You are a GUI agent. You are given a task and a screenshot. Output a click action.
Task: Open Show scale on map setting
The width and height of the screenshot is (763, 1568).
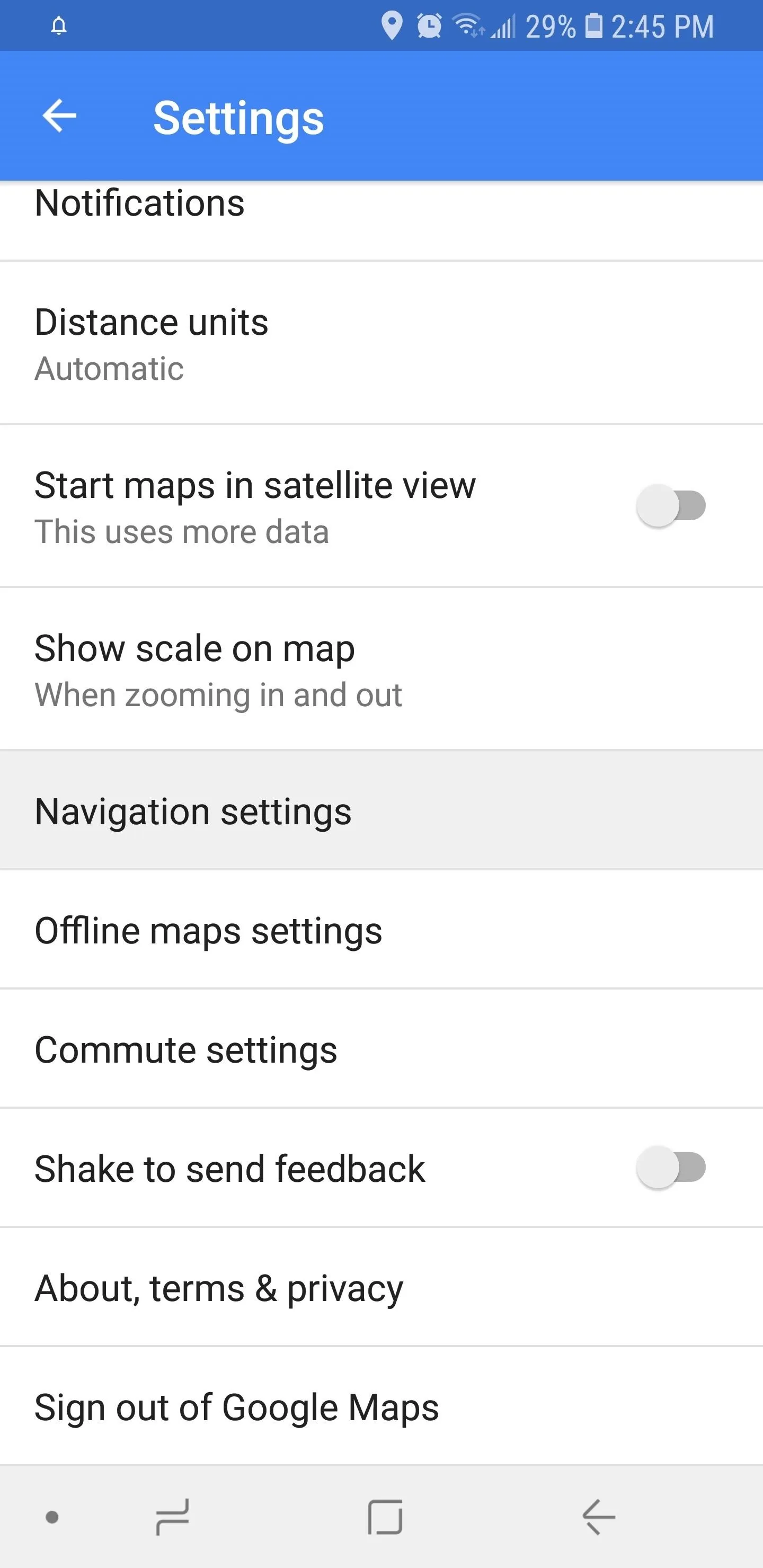pyautogui.click(x=381, y=669)
